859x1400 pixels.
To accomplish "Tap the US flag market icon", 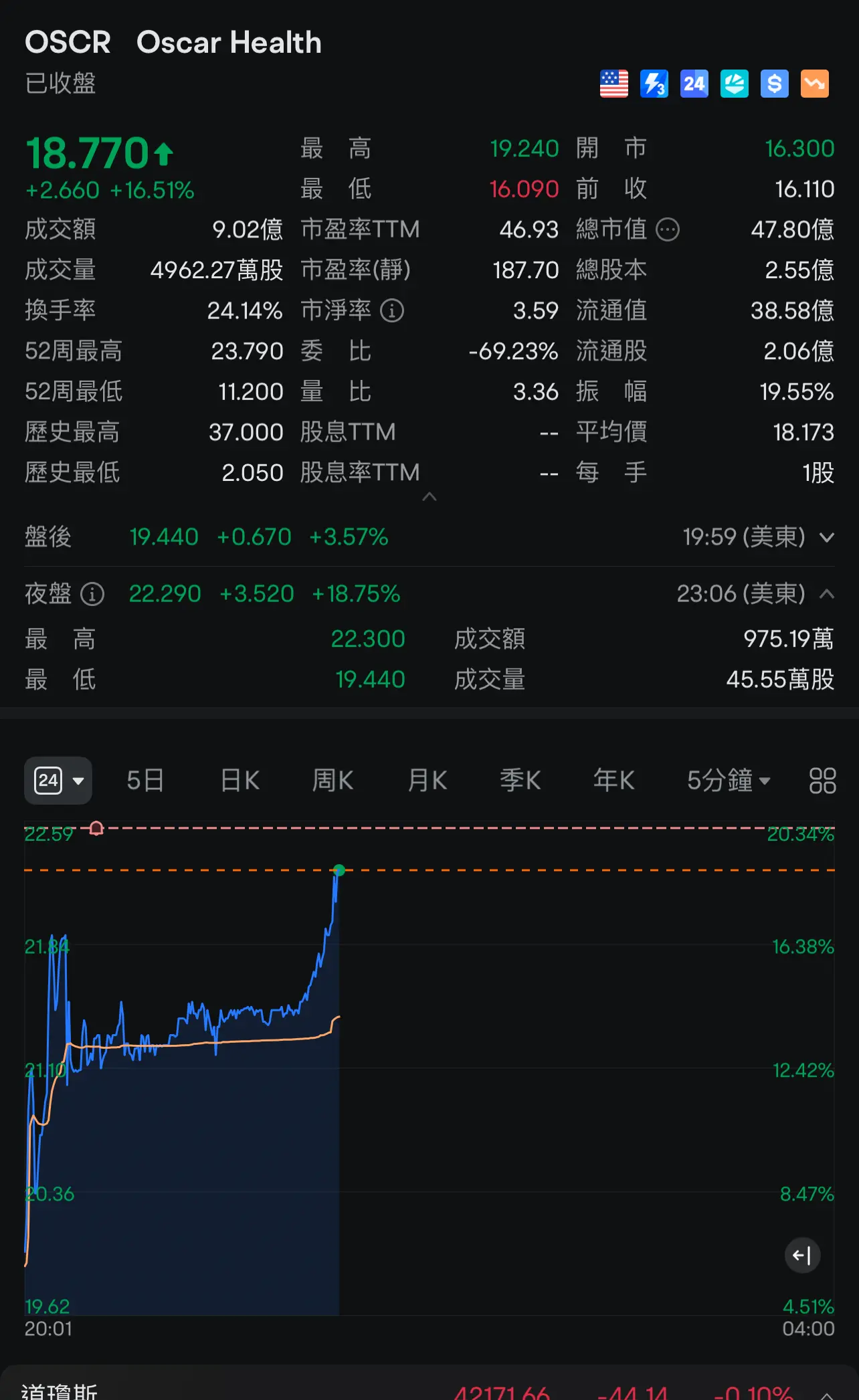I will pos(613,84).
